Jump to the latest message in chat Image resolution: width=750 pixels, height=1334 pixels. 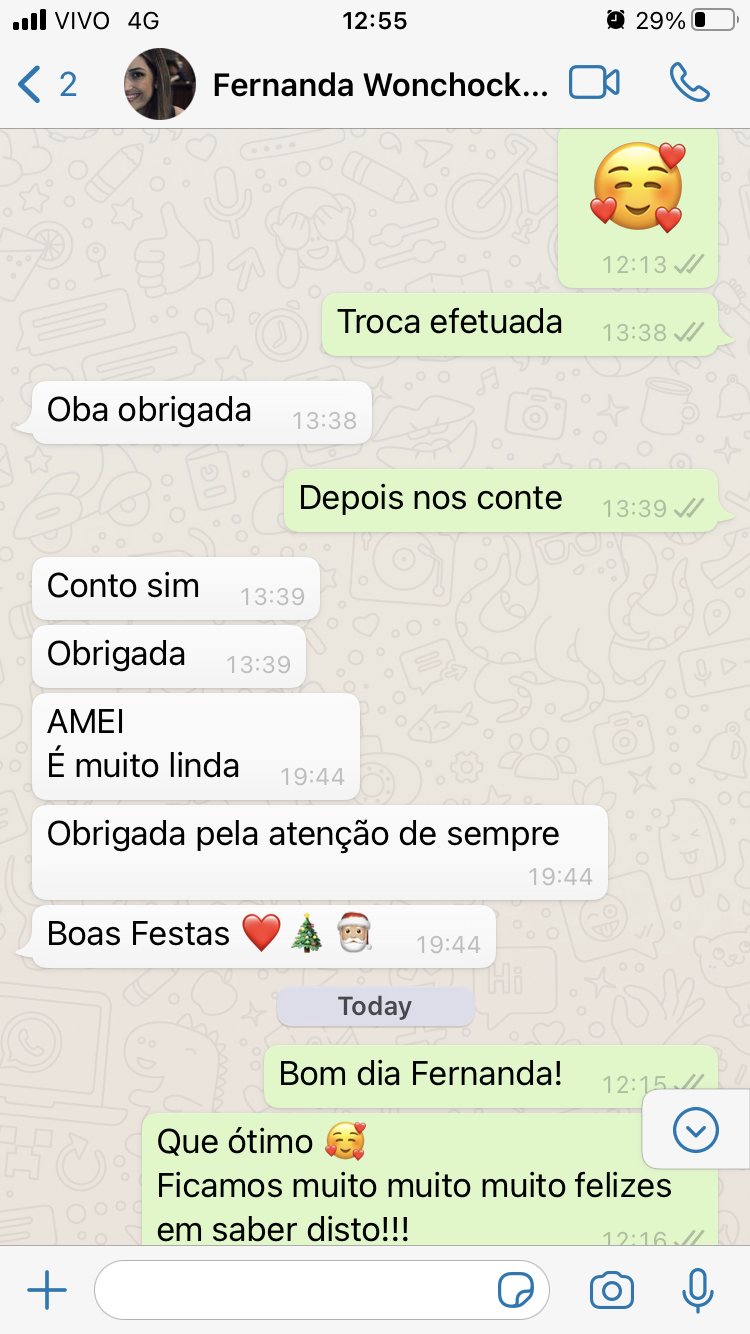click(x=696, y=1130)
